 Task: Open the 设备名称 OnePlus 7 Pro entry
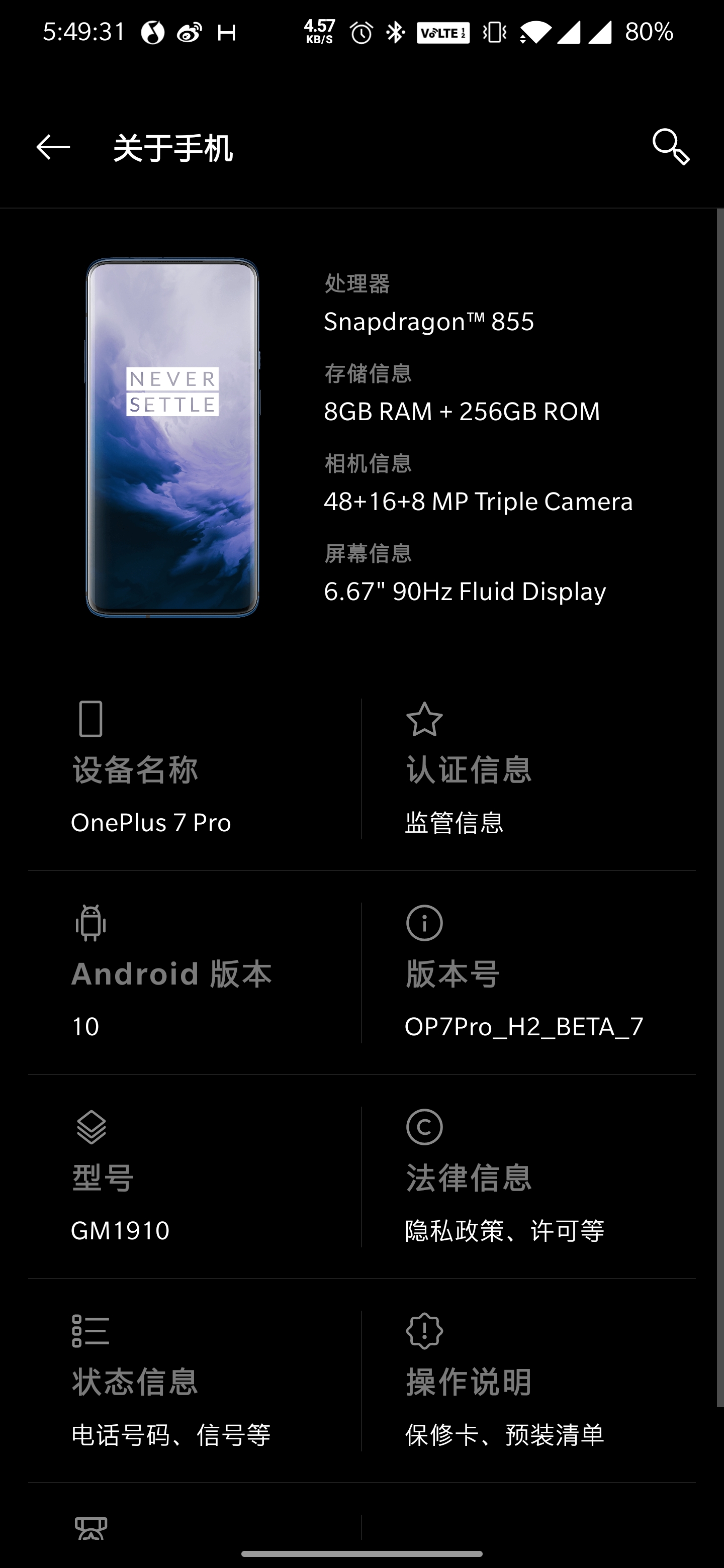click(195, 769)
